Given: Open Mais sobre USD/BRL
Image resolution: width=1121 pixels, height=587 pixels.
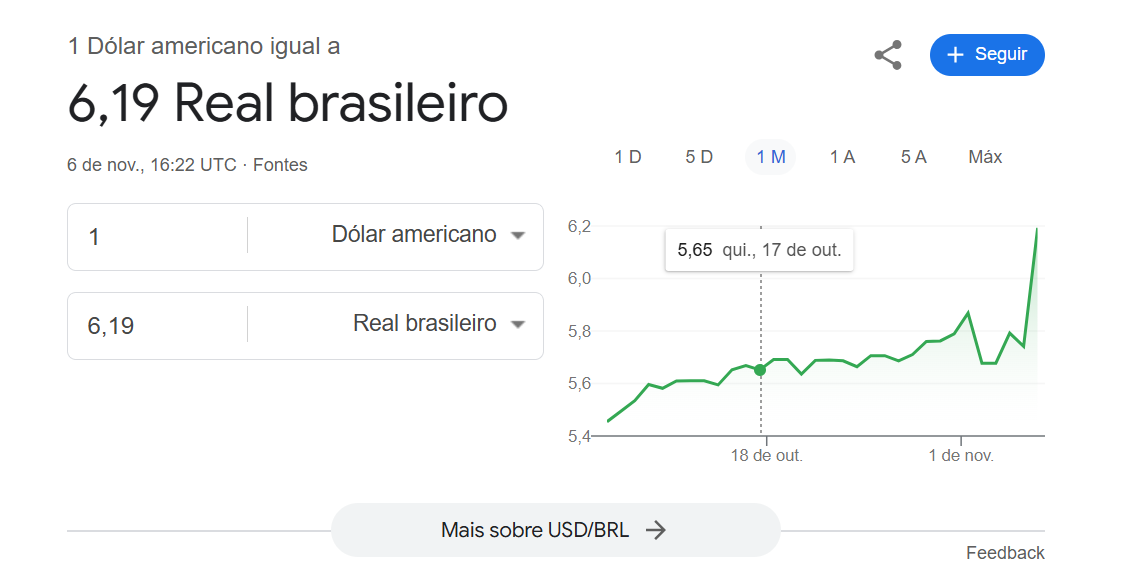Looking at the screenshot, I should click(x=555, y=530).
